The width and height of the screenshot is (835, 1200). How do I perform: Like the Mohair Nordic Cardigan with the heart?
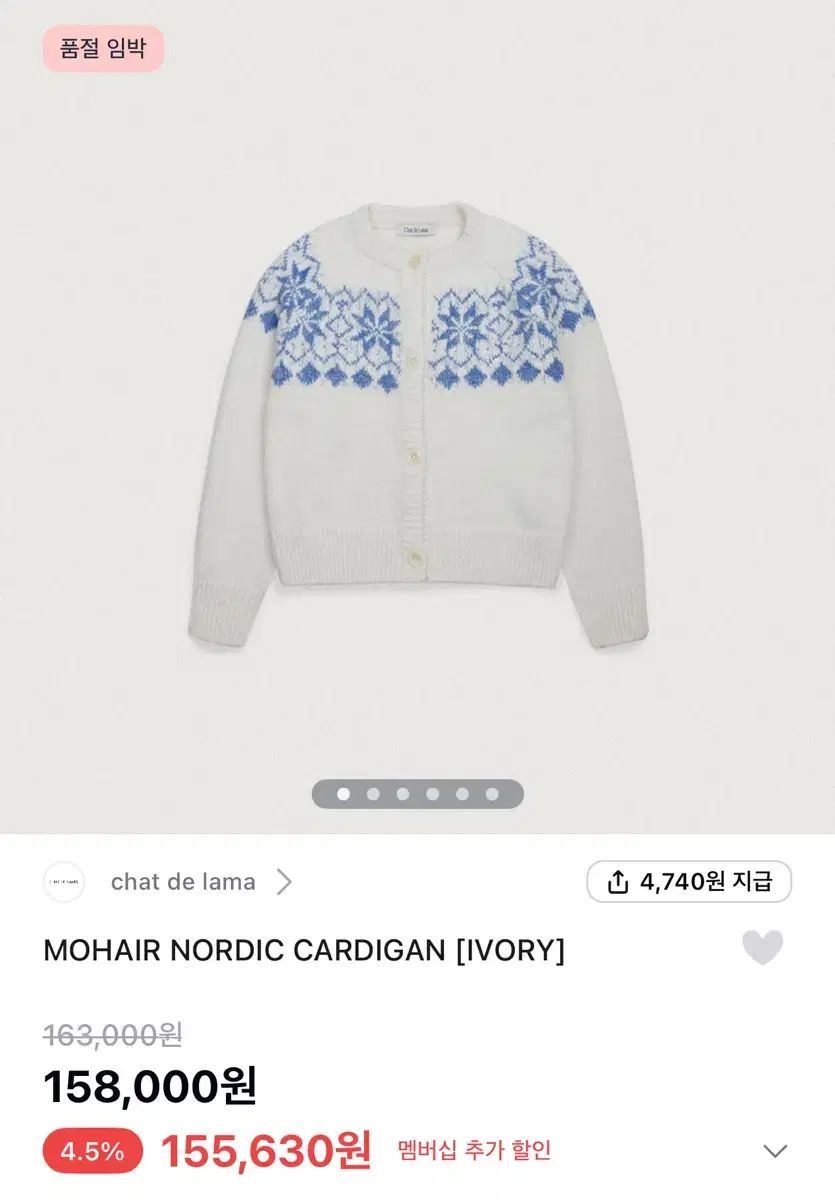tap(762, 948)
